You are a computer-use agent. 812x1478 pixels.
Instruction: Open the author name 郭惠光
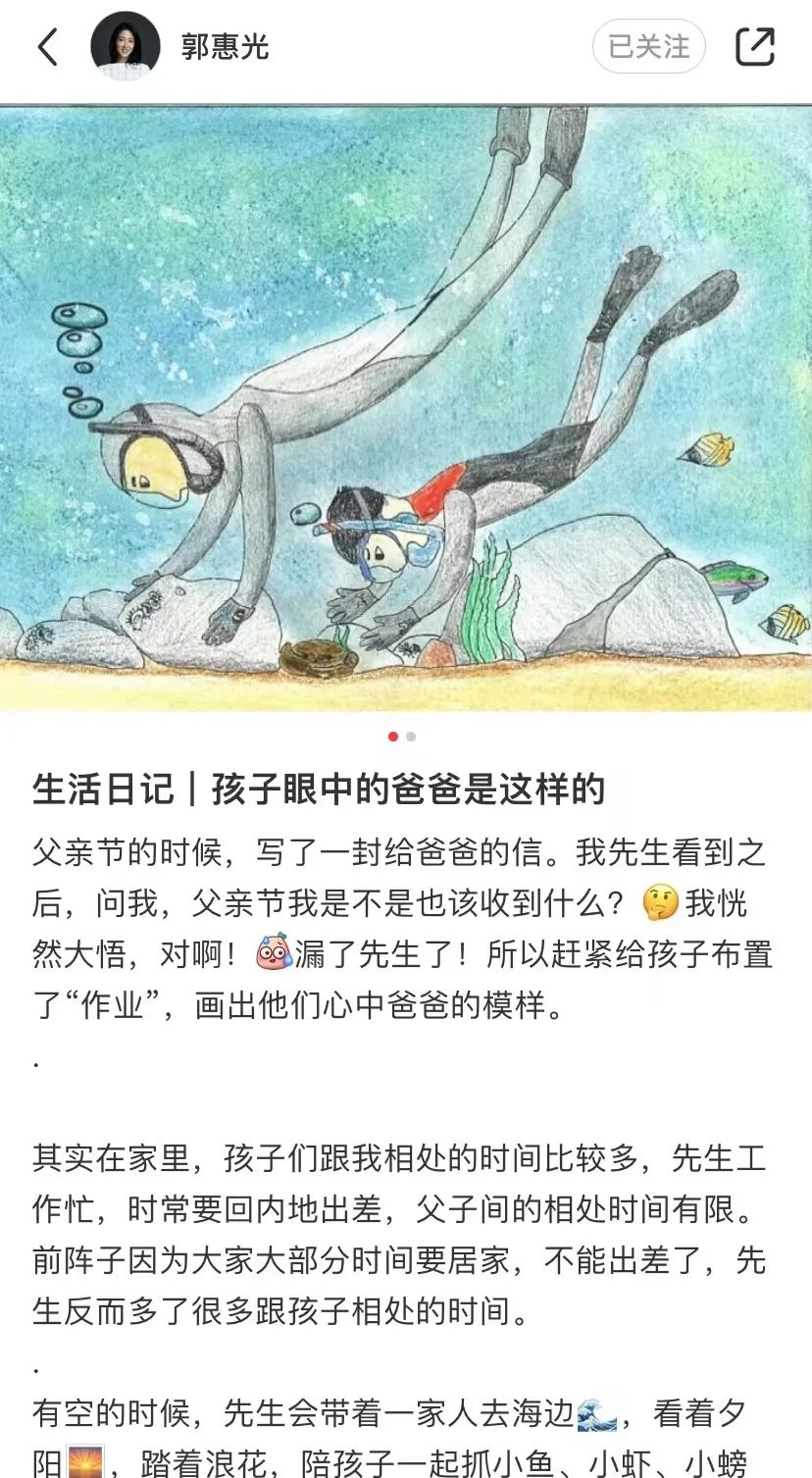coord(225,46)
